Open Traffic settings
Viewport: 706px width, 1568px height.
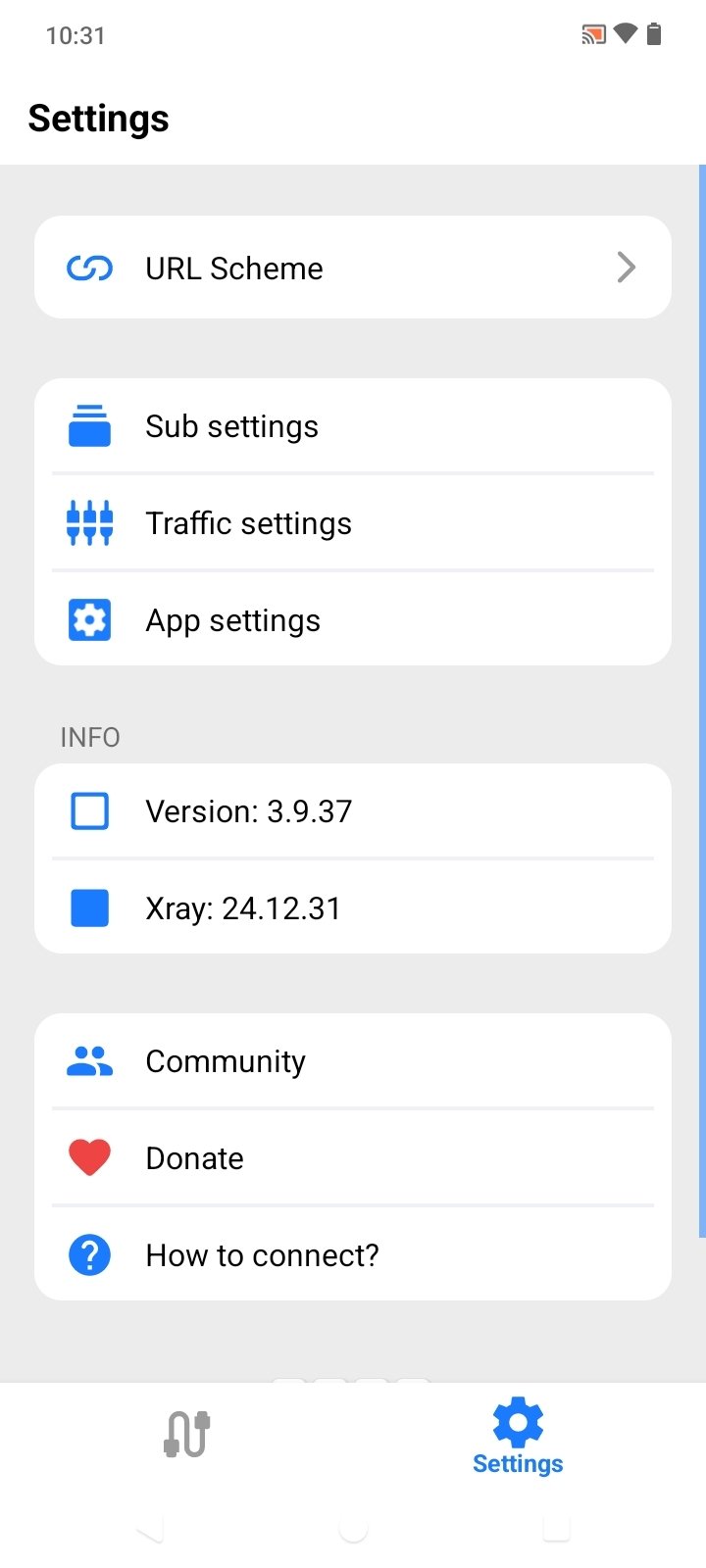point(353,523)
